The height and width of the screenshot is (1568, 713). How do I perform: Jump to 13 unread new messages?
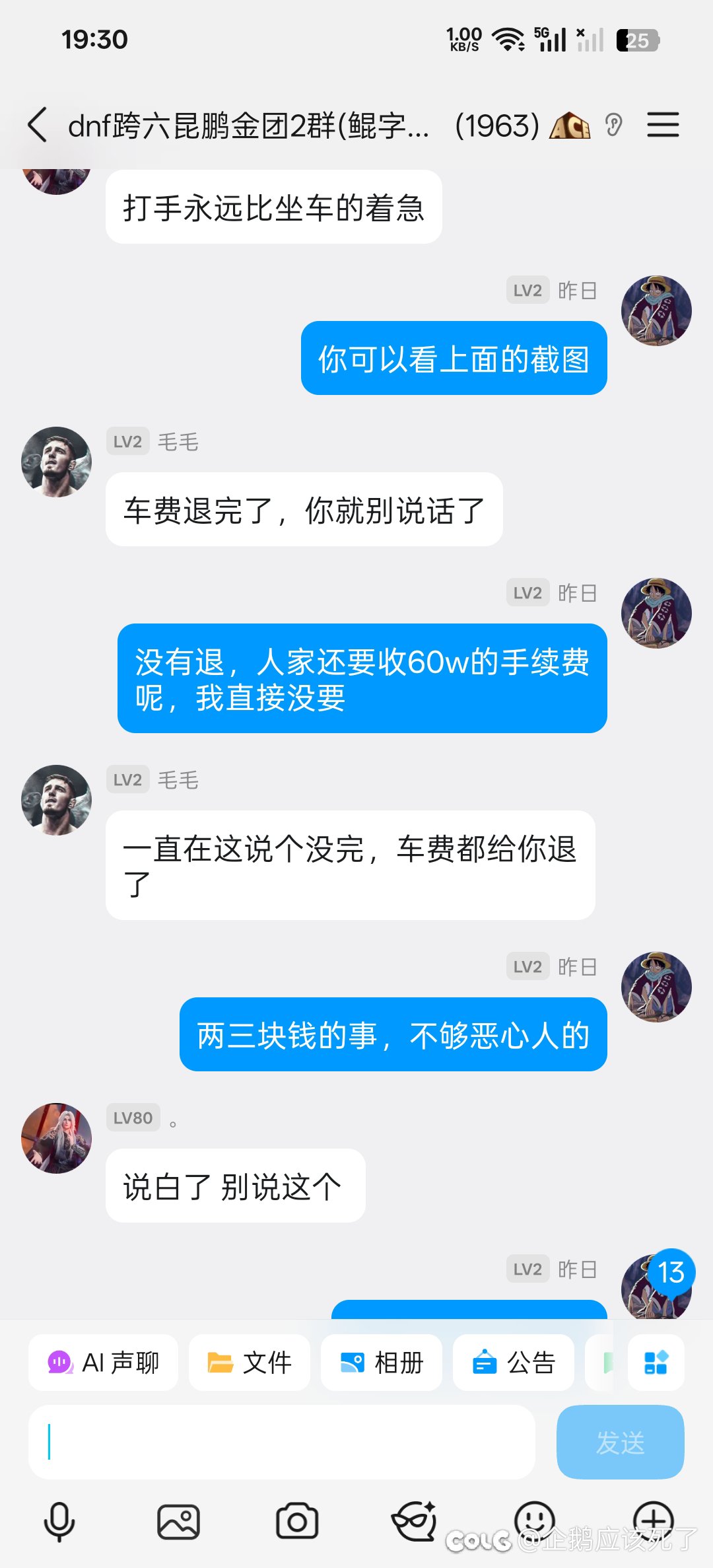click(671, 1273)
